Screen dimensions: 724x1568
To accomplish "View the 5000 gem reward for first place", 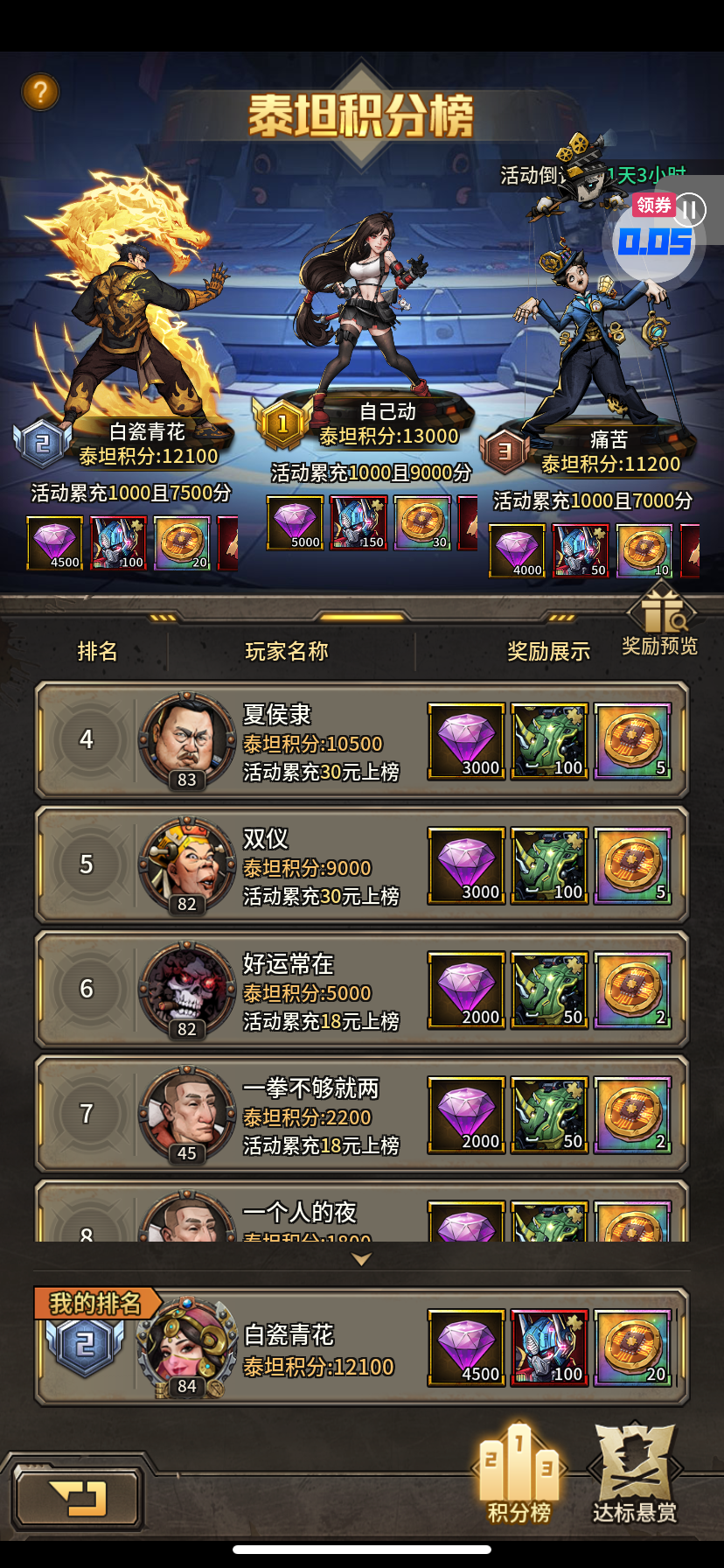I will (x=295, y=523).
